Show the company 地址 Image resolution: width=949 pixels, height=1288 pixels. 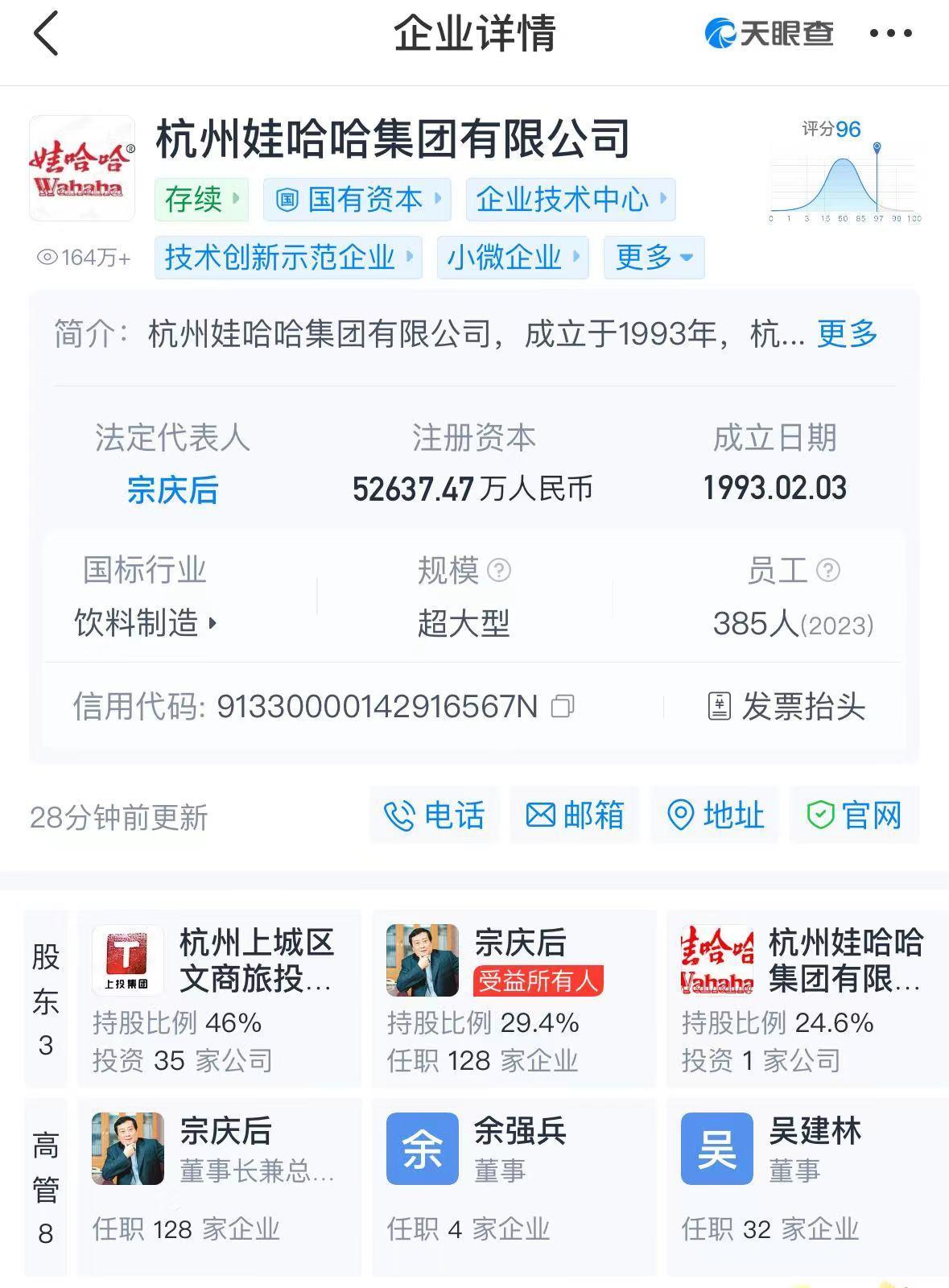click(x=715, y=815)
